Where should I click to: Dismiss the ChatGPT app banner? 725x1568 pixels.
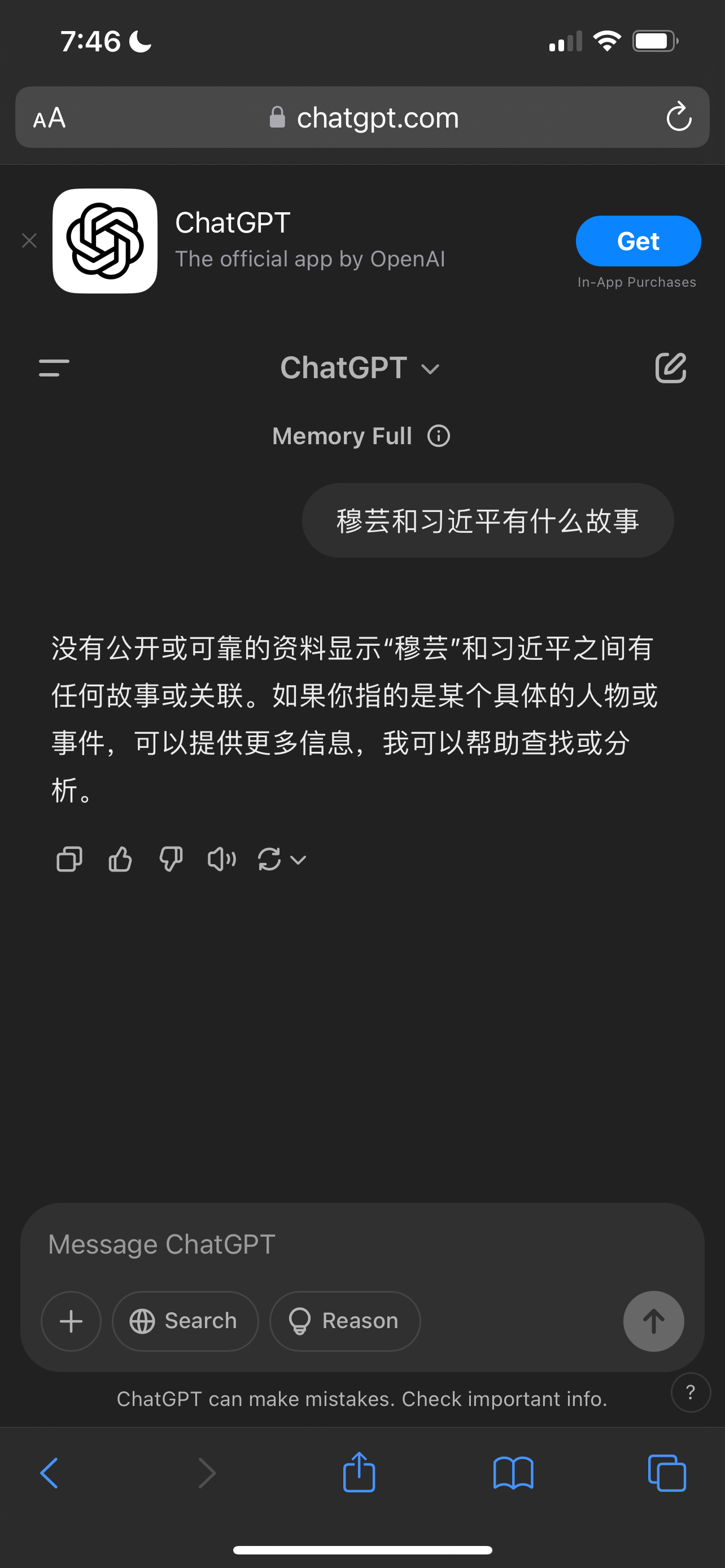[x=29, y=241]
